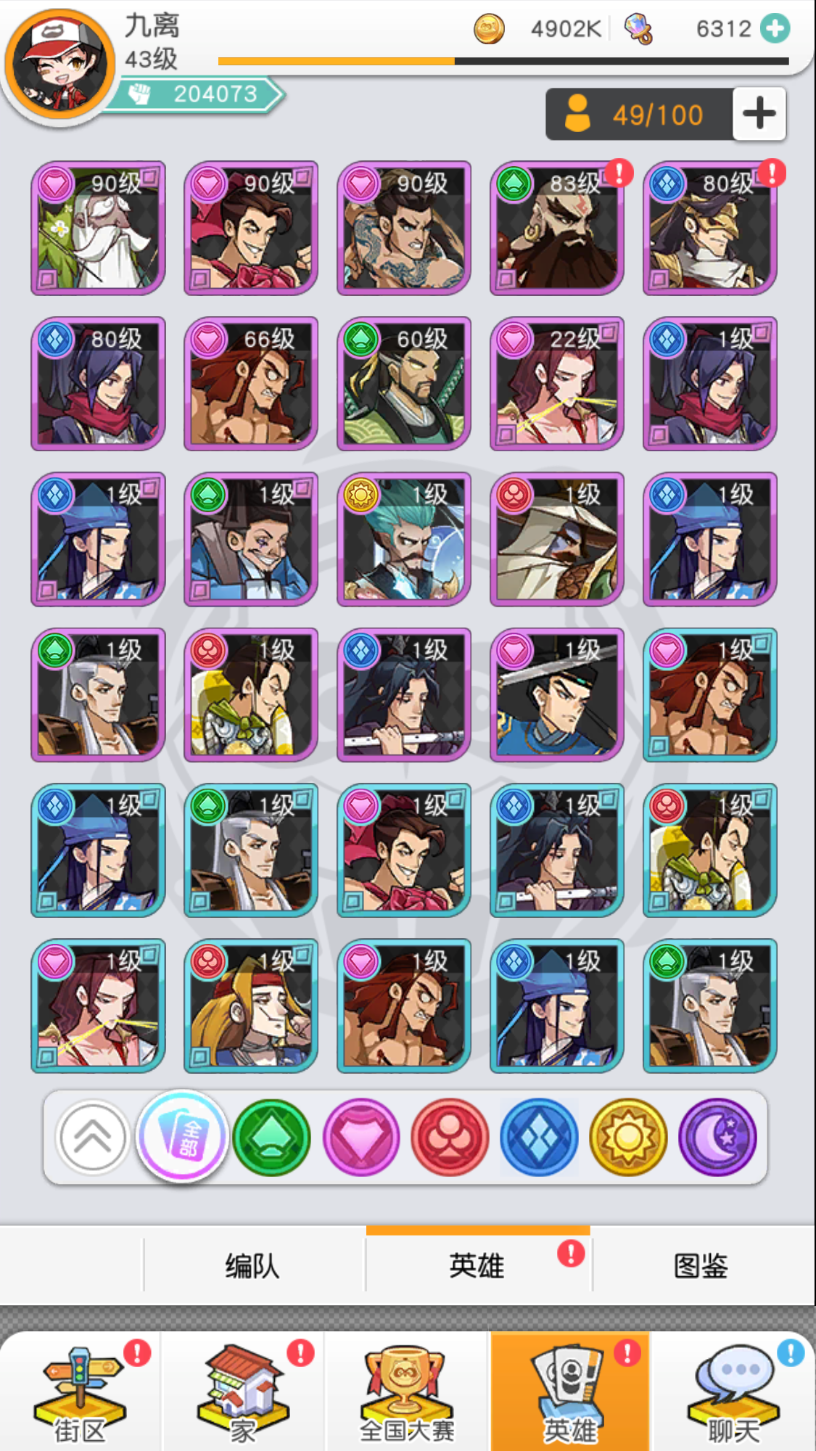
Task: Filter heroes by red club type
Action: pos(450,1137)
